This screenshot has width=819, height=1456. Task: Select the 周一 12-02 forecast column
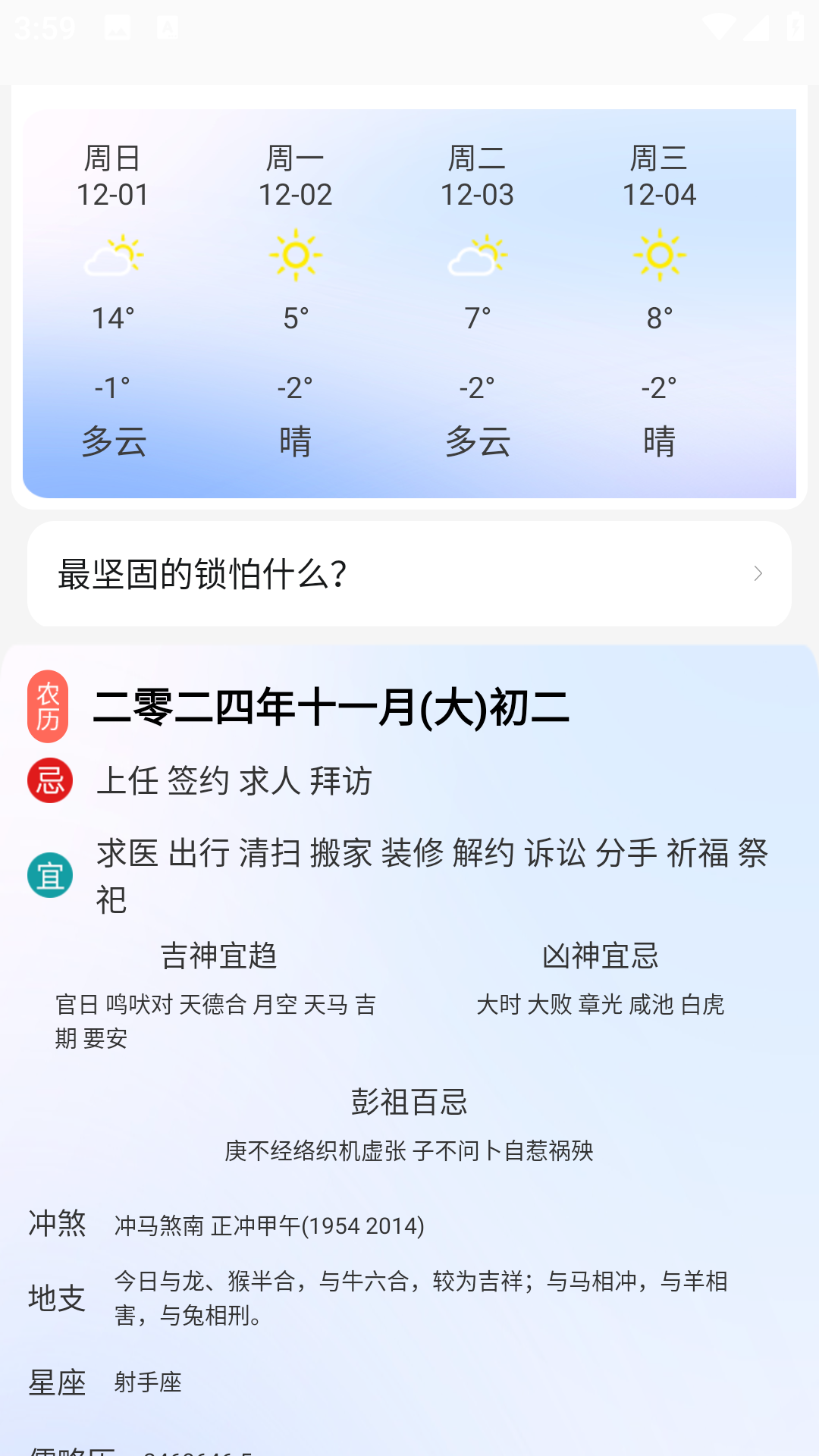click(x=296, y=303)
